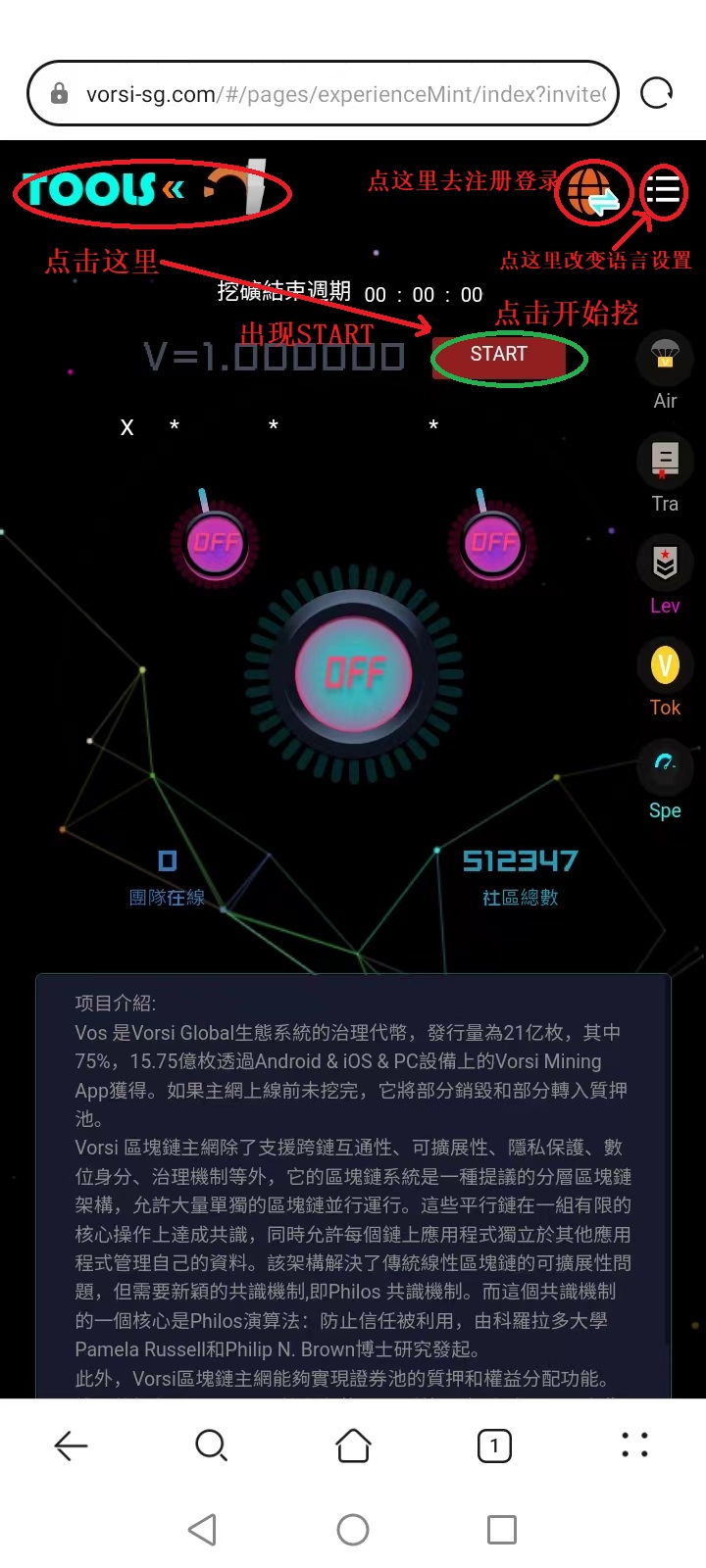
Task: Open the browser four-dot menu
Action: coord(634,1445)
